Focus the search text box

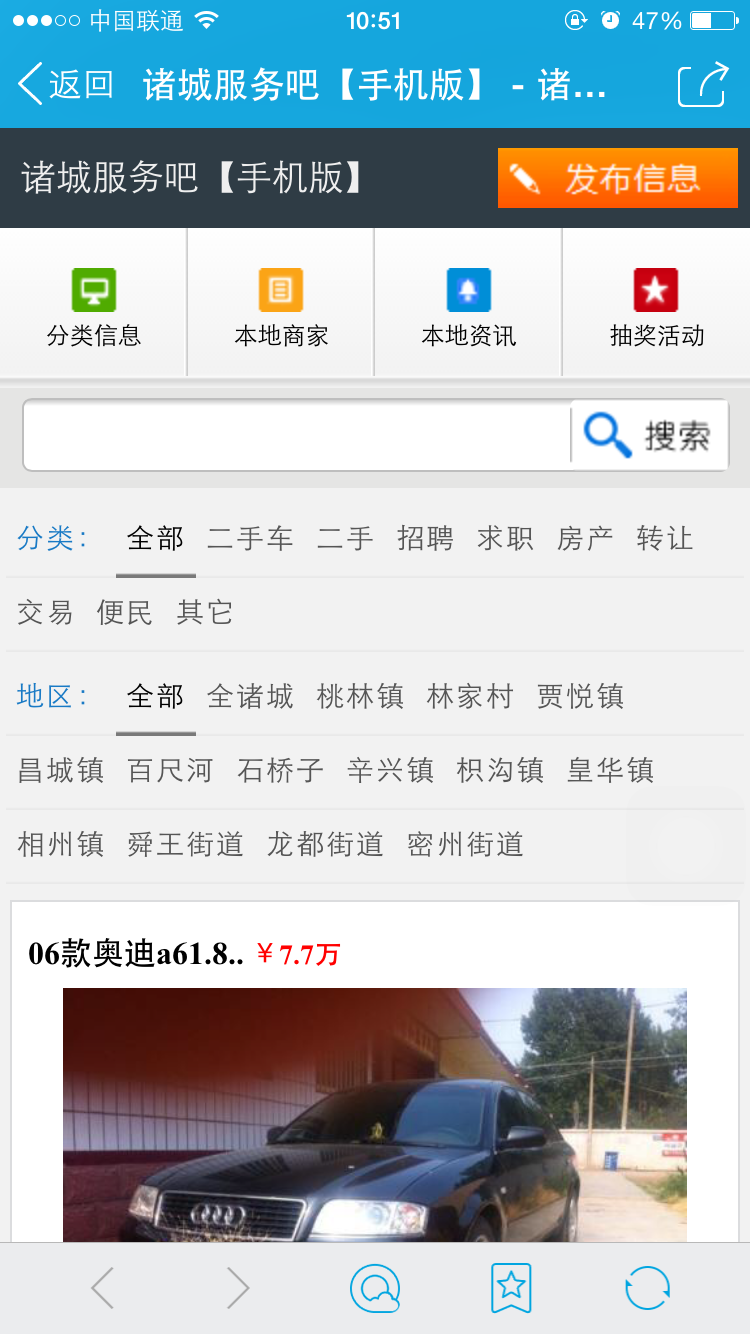point(297,435)
